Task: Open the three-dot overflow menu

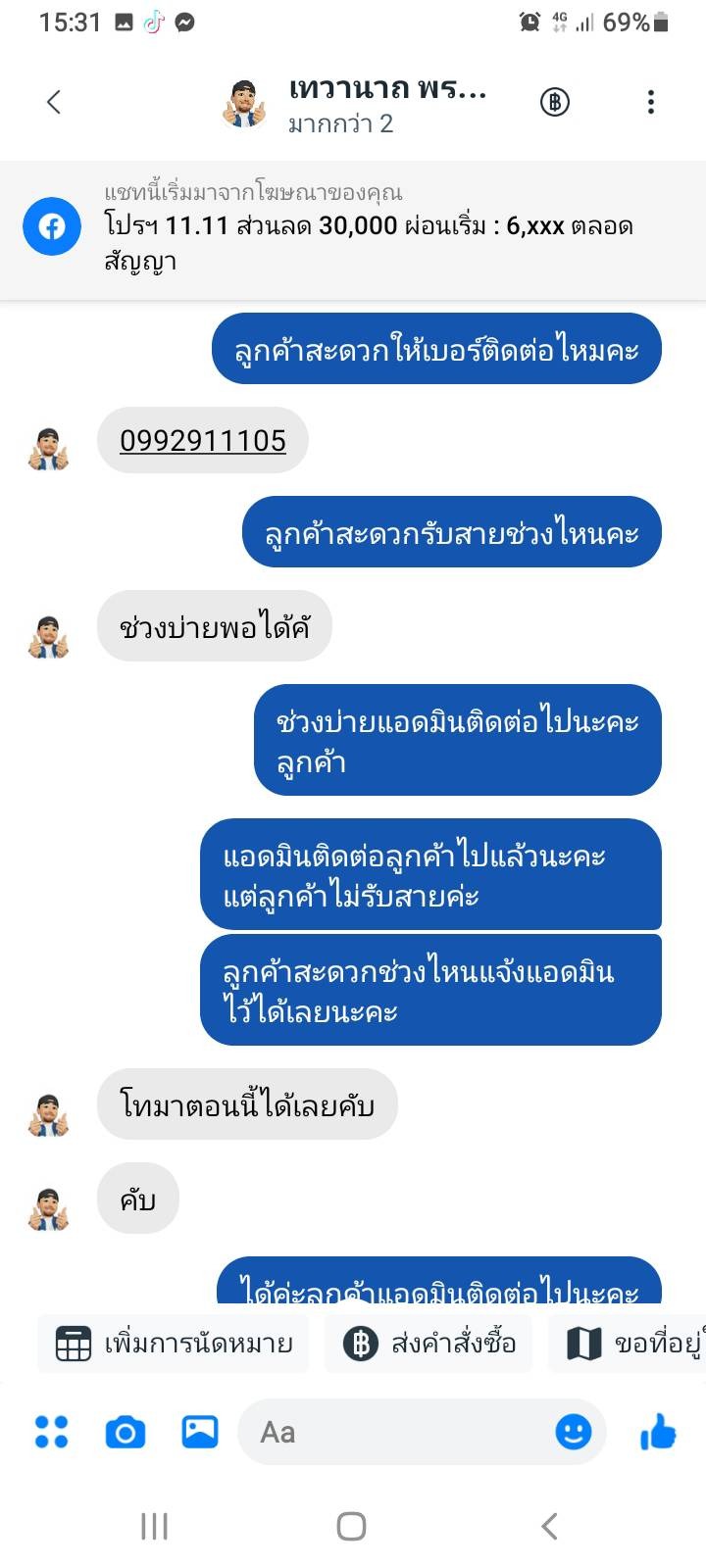Action: [651, 102]
